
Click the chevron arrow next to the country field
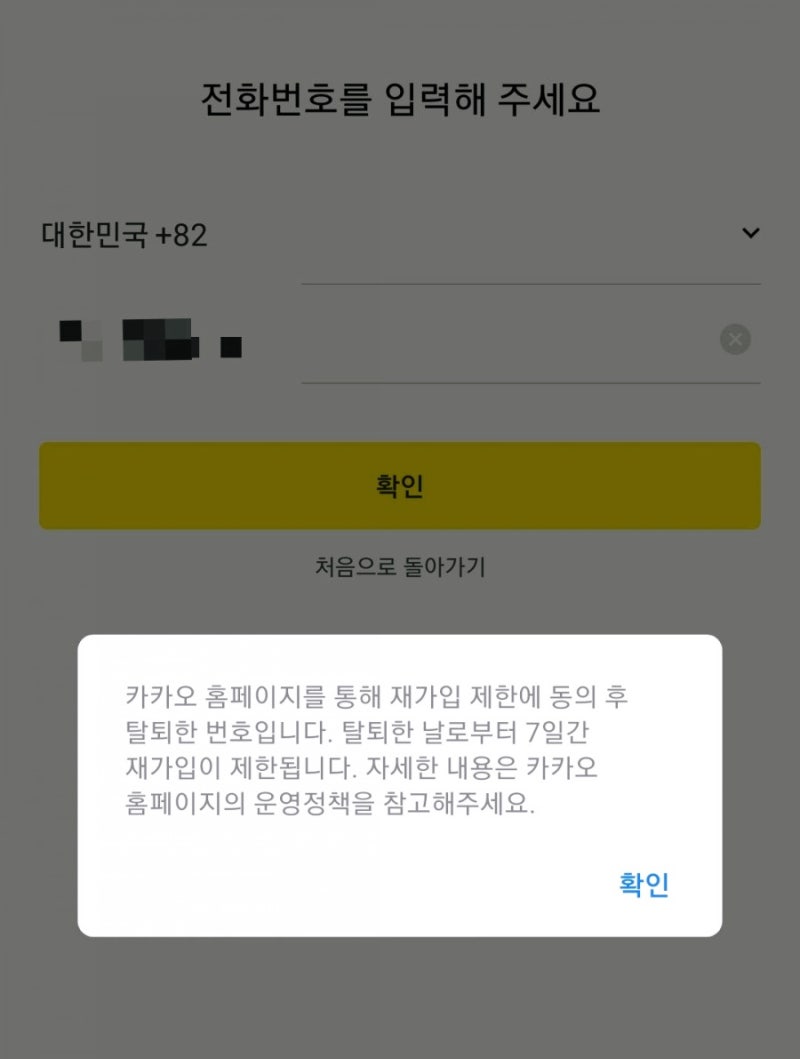pyautogui.click(x=750, y=232)
